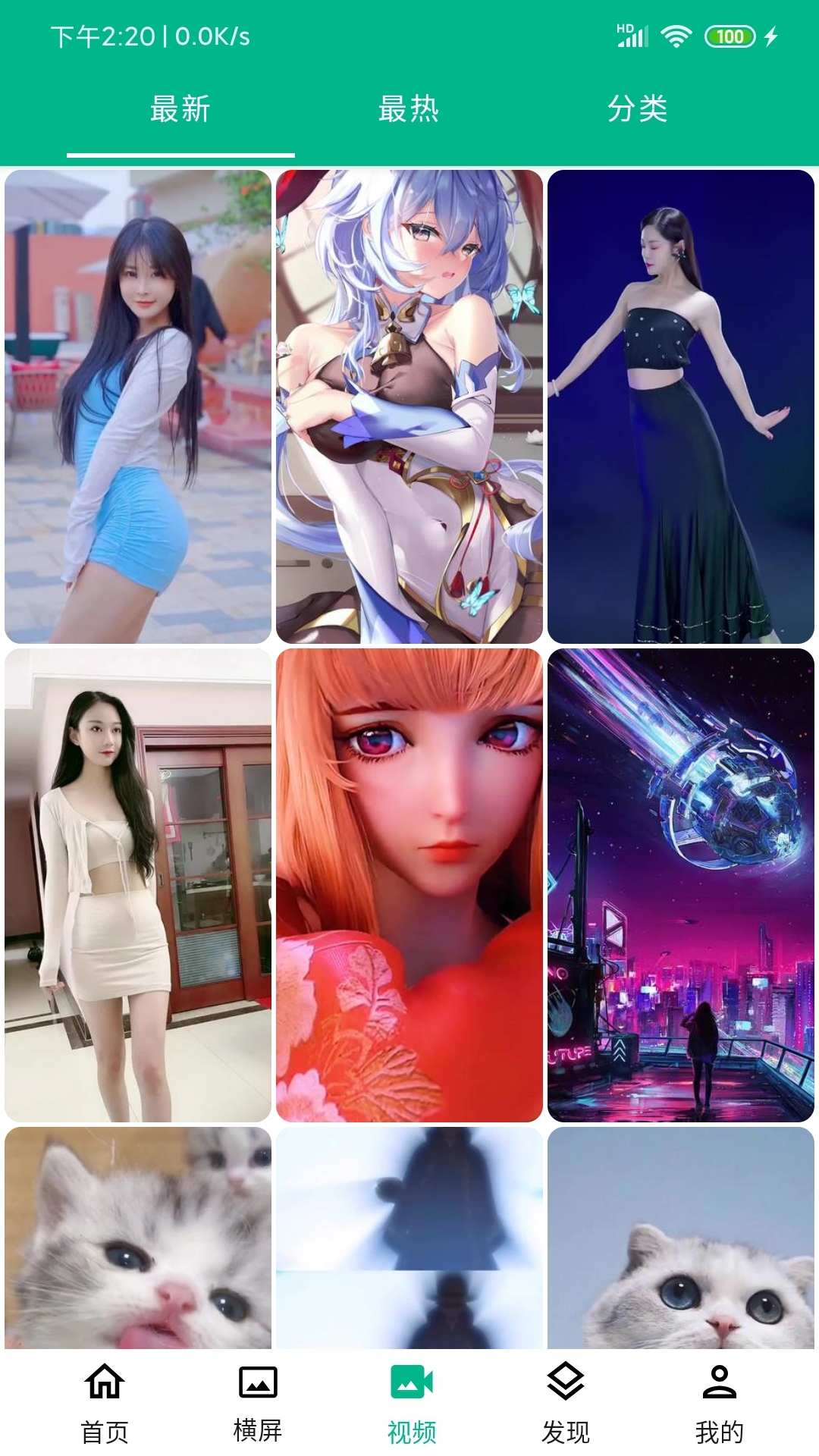Go to the 首页 home tab
Viewport: 819px width, 1456px height.
[x=105, y=1401]
